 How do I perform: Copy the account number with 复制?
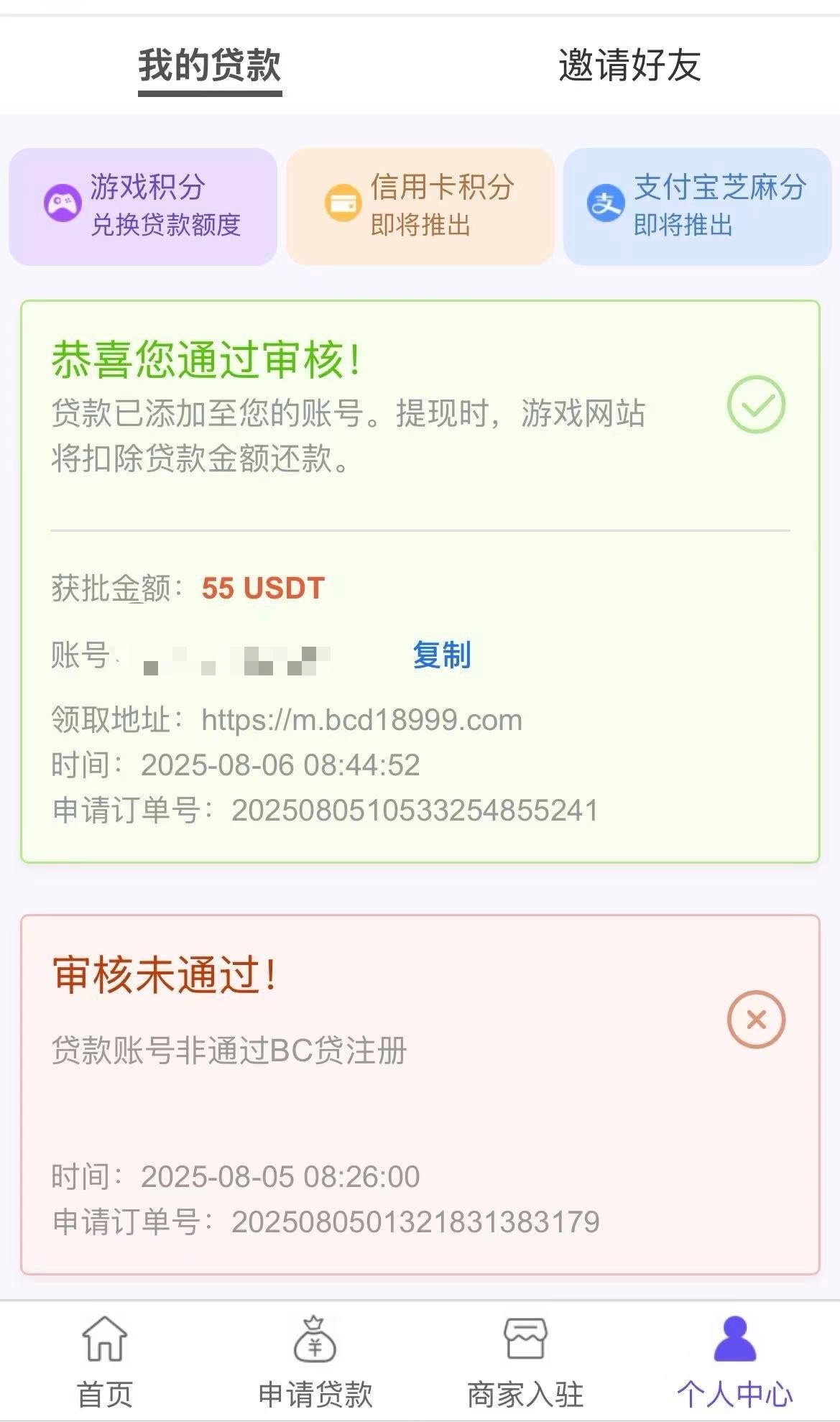pyautogui.click(x=441, y=655)
